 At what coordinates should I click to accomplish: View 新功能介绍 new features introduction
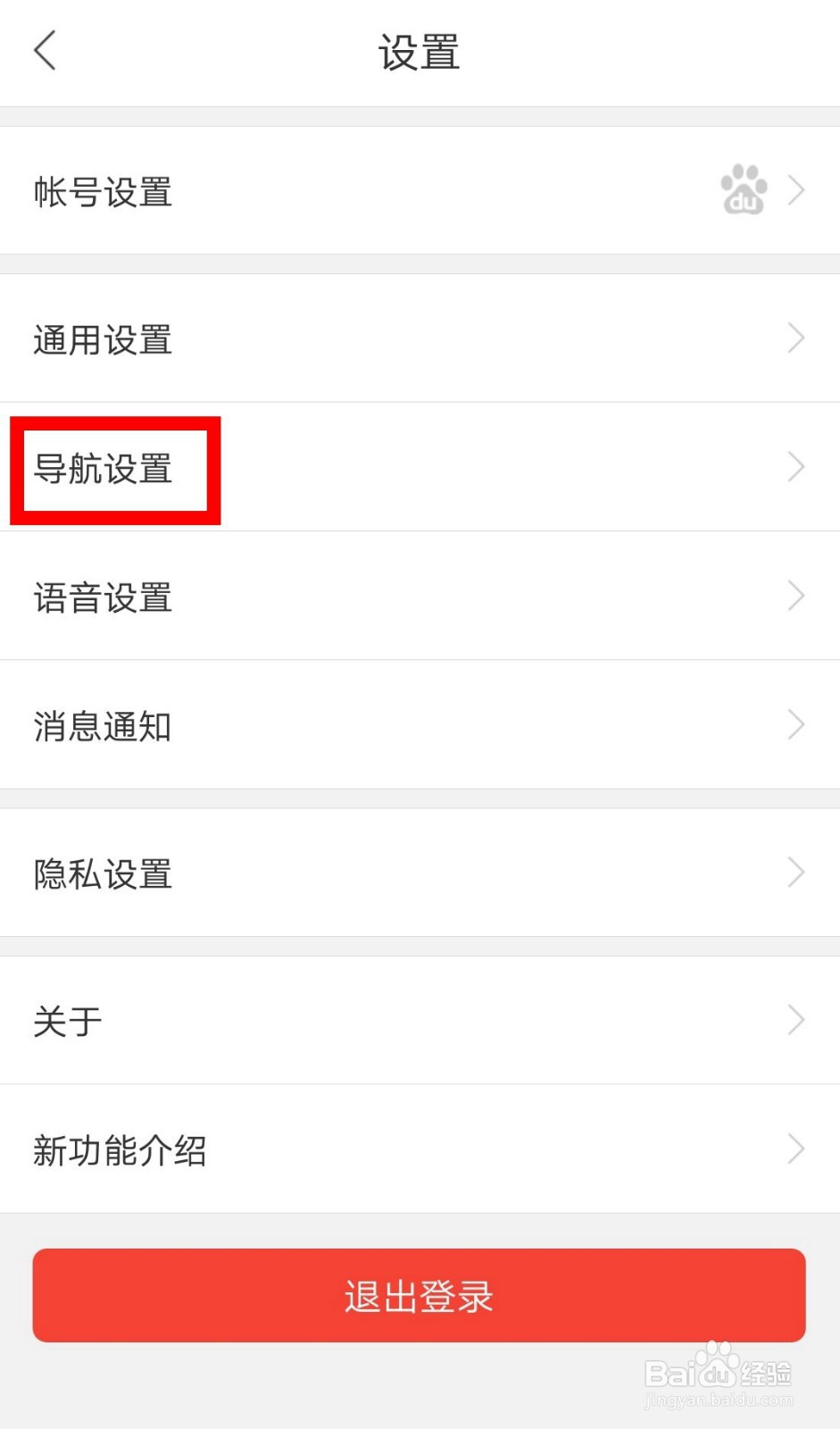[x=120, y=1149]
